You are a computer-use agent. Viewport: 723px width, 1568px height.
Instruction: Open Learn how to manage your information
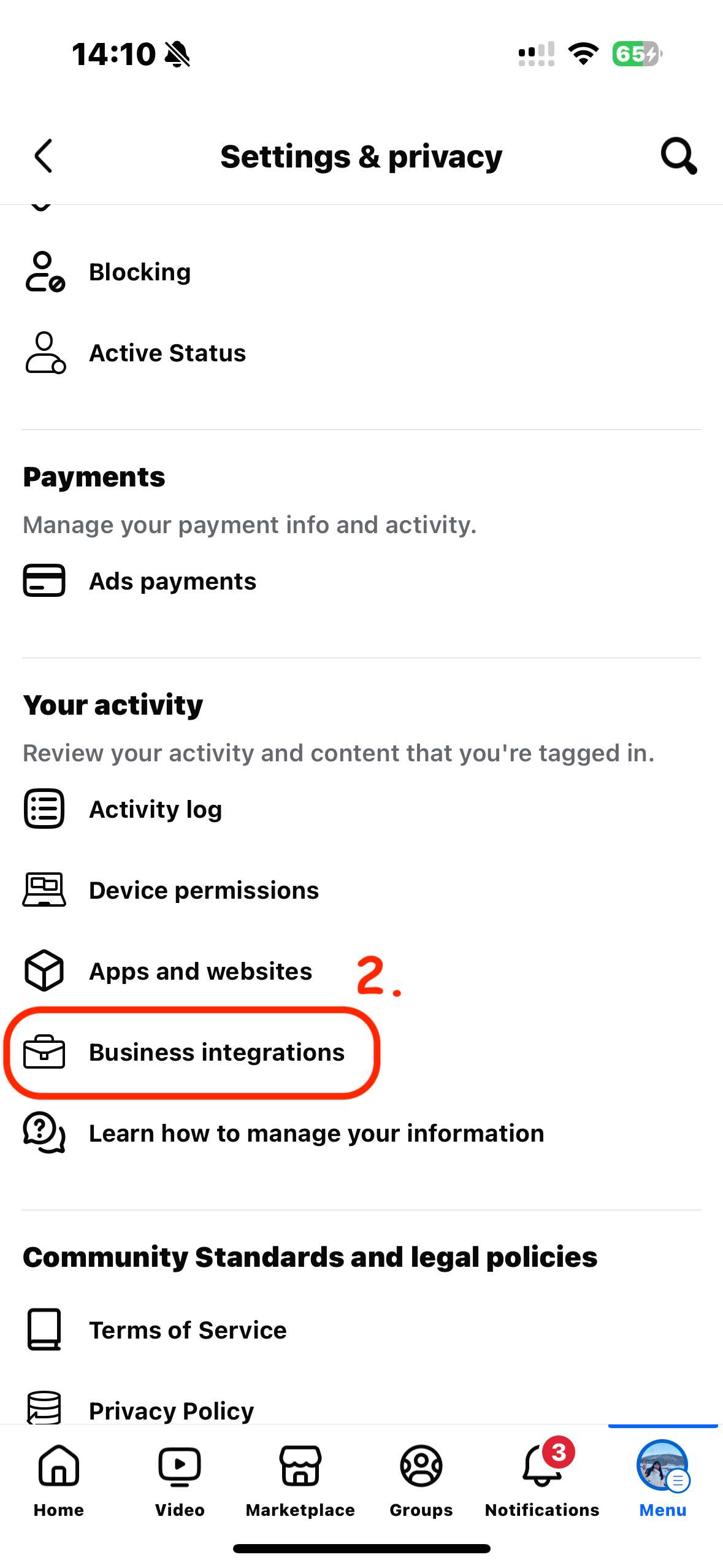point(361,1133)
